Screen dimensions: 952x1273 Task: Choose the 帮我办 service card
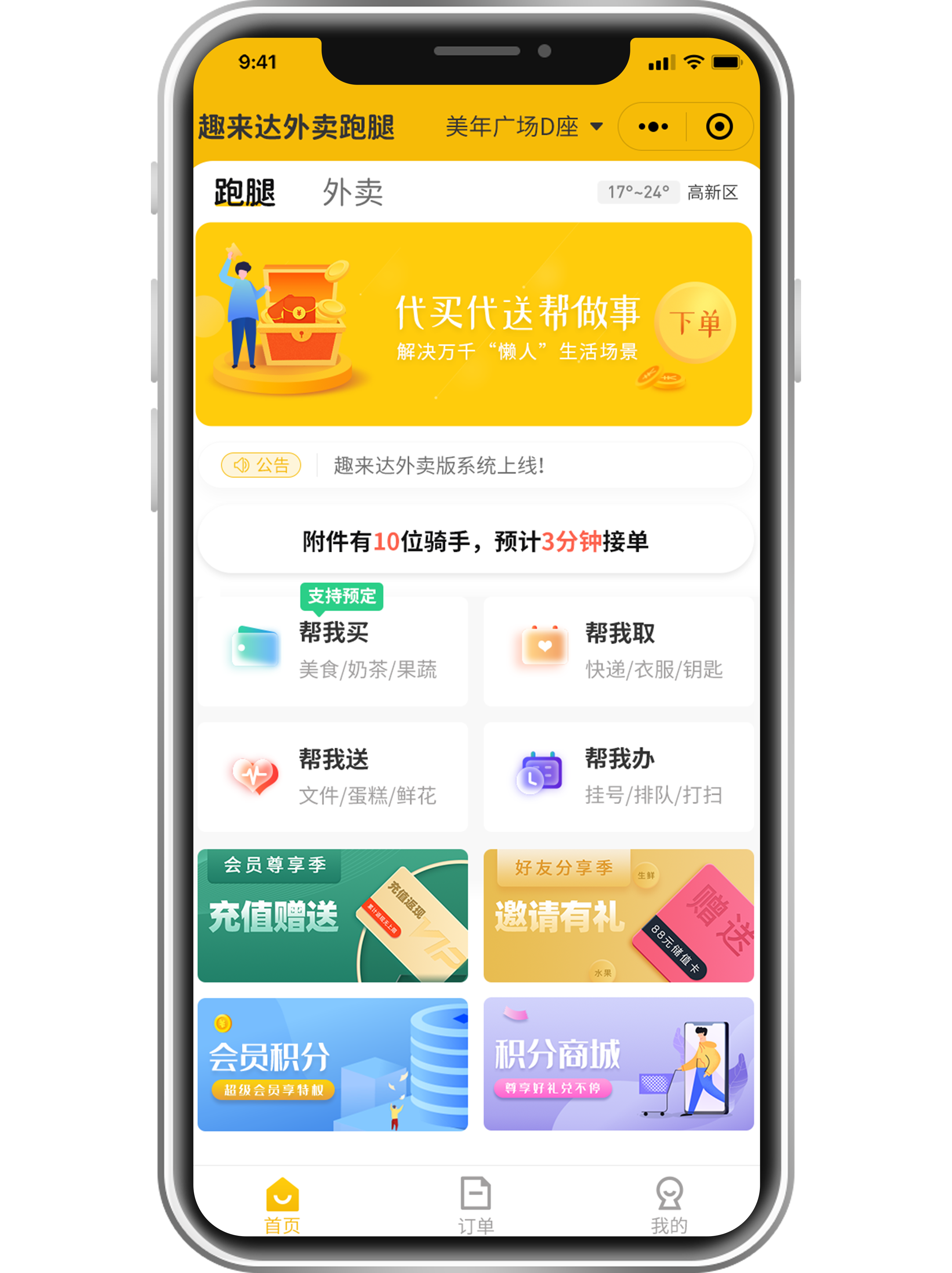(618, 776)
